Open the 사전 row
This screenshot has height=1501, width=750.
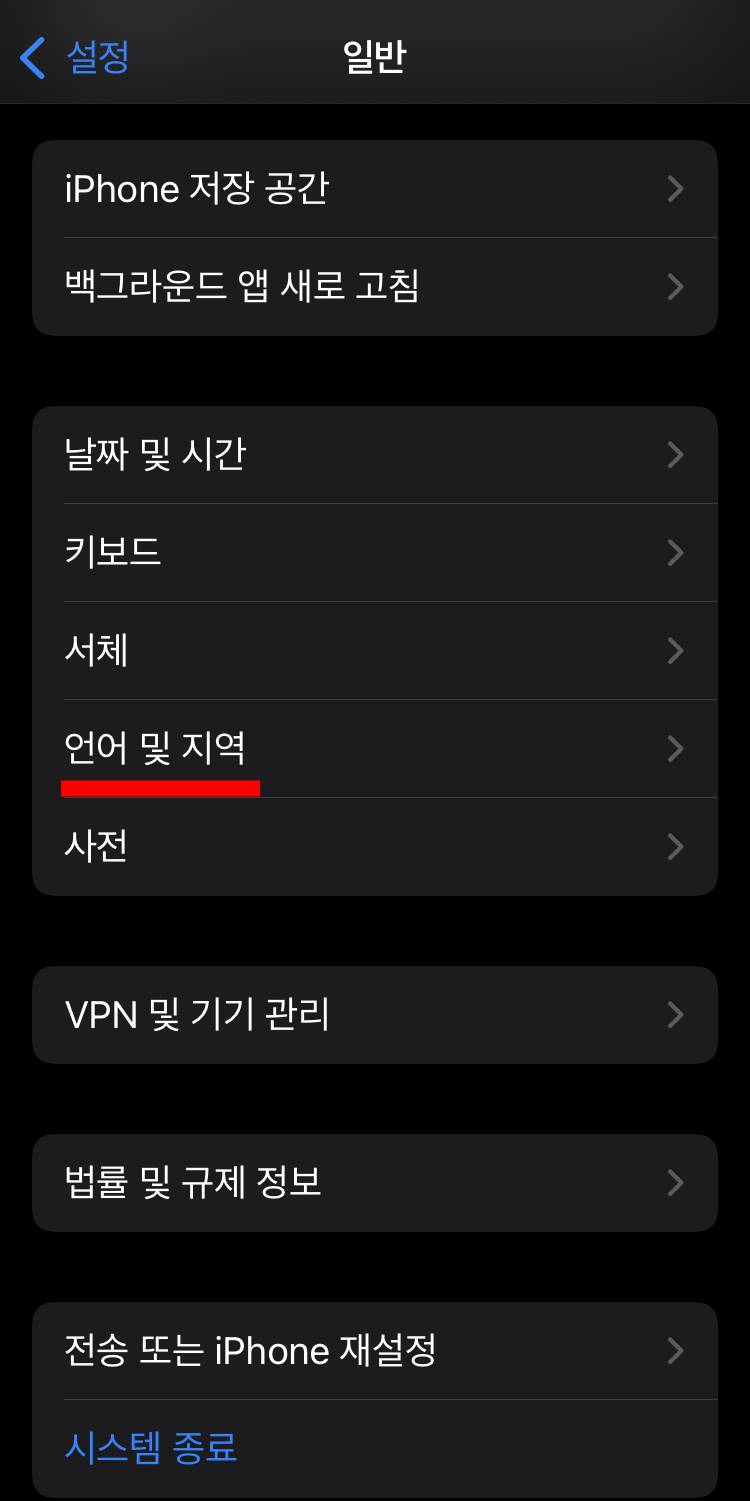pyautogui.click(x=375, y=847)
